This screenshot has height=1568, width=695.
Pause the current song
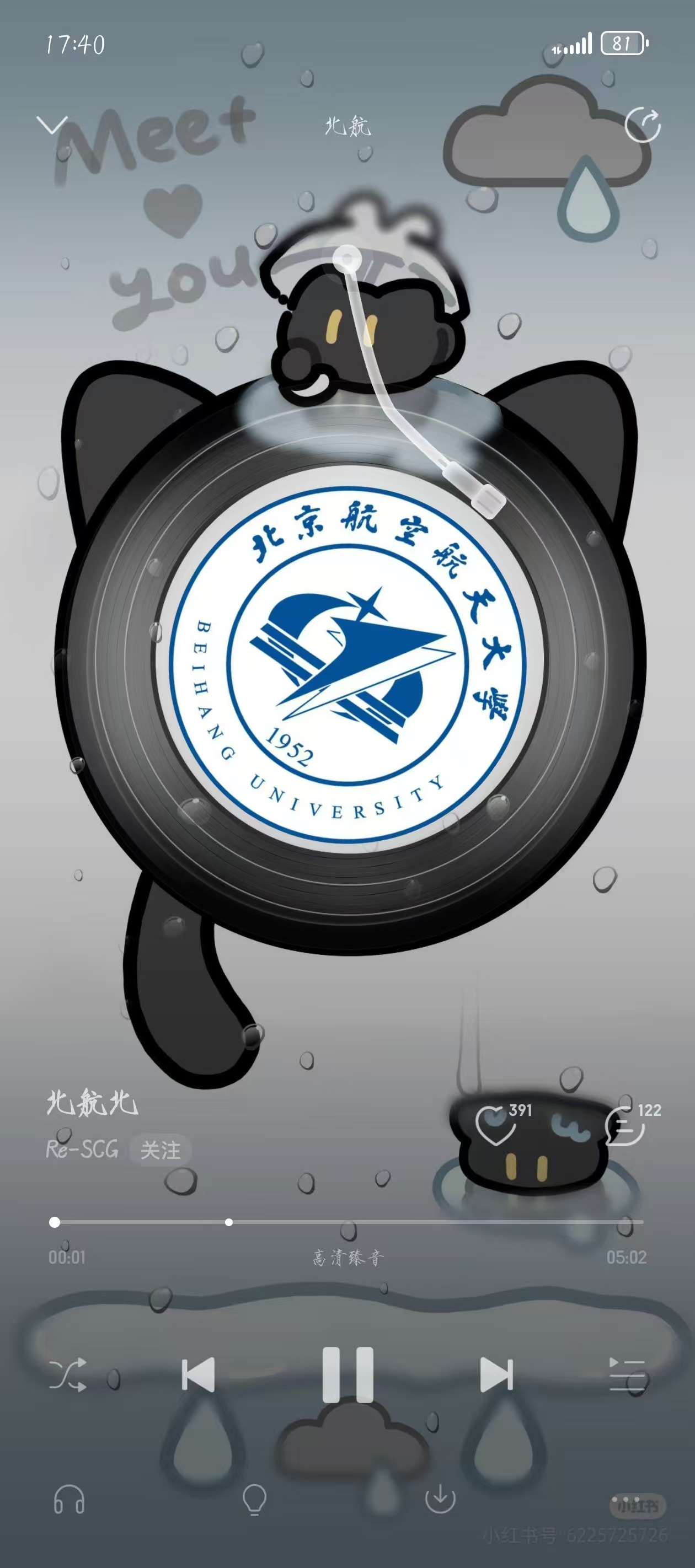click(347, 1374)
